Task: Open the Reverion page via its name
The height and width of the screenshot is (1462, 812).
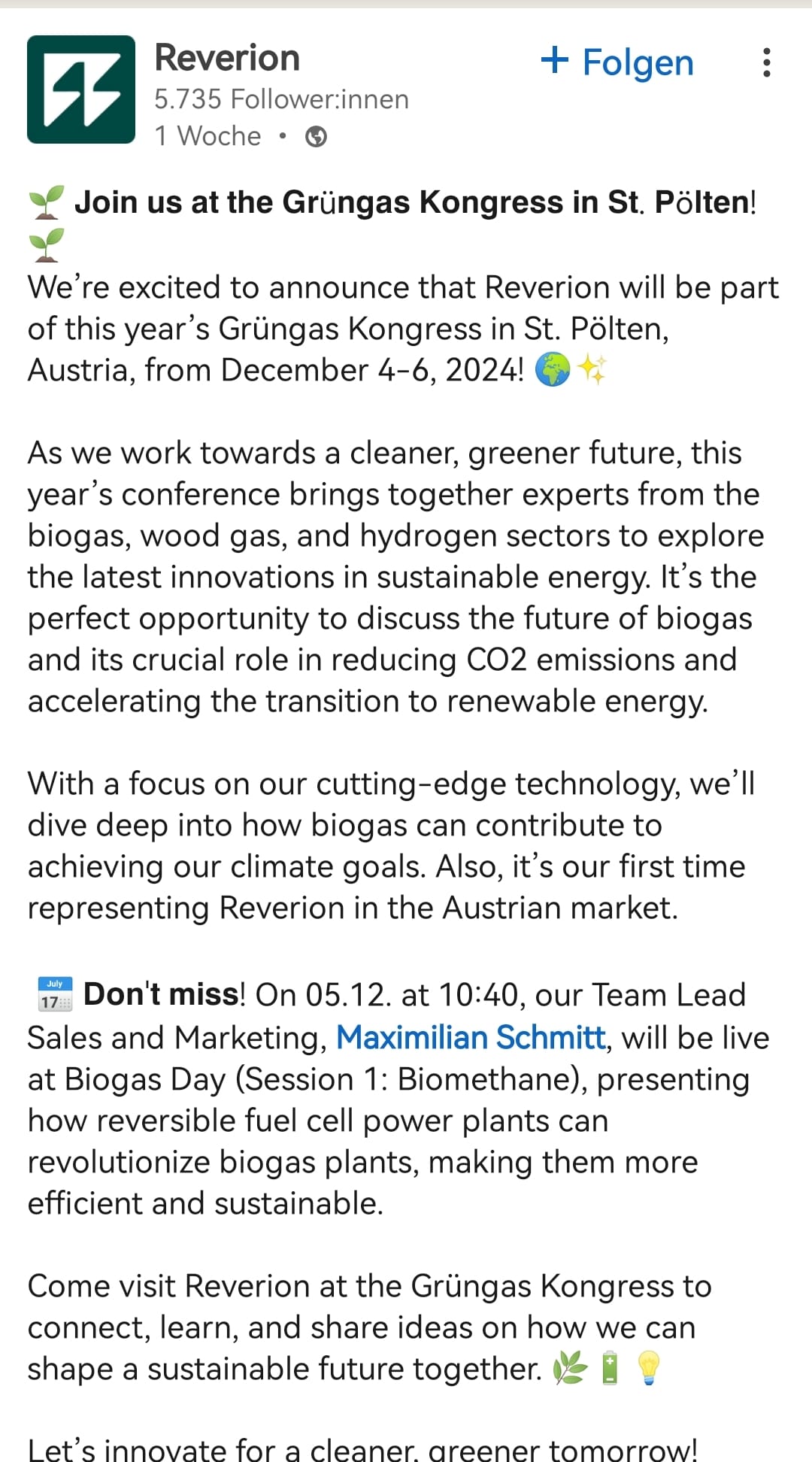Action: point(227,58)
